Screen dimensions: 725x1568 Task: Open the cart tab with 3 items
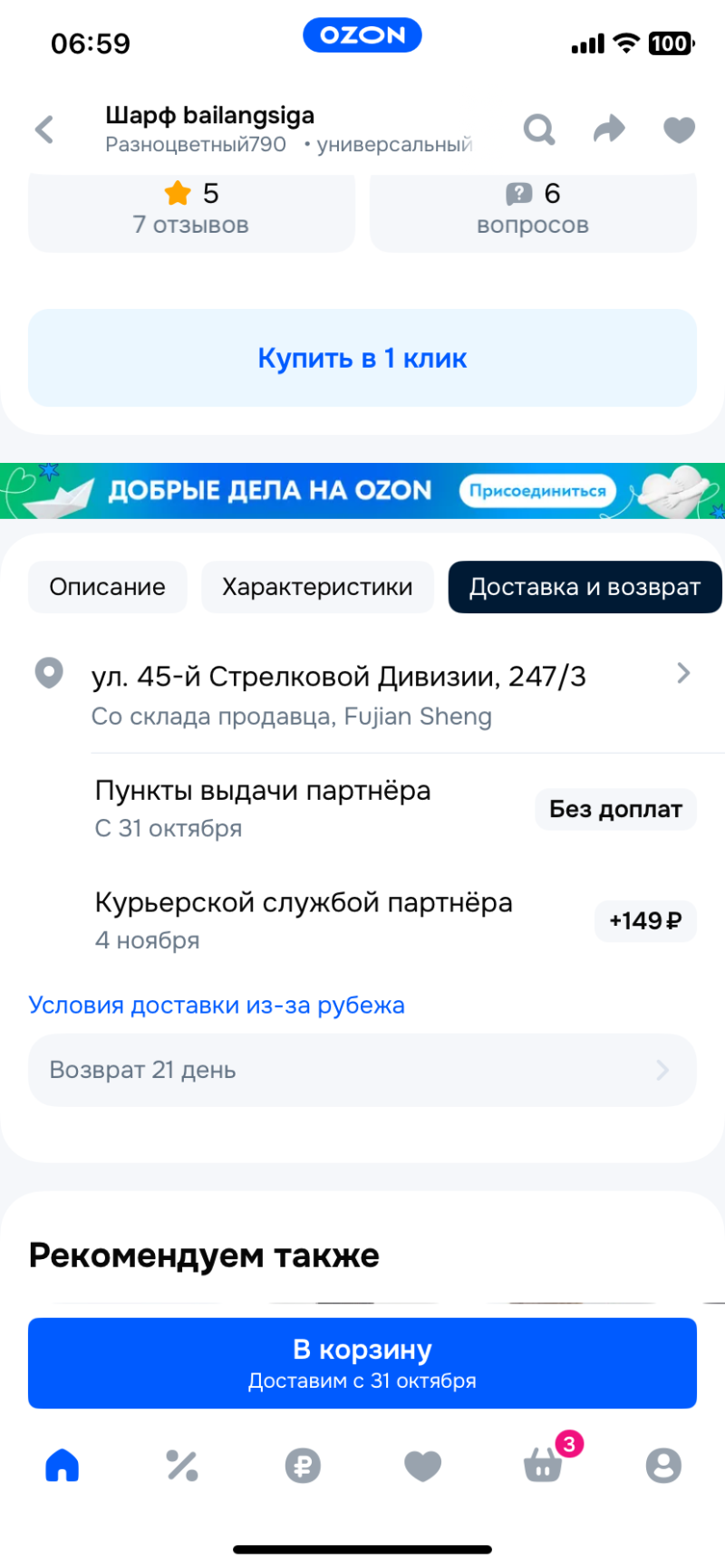(x=544, y=1465)
